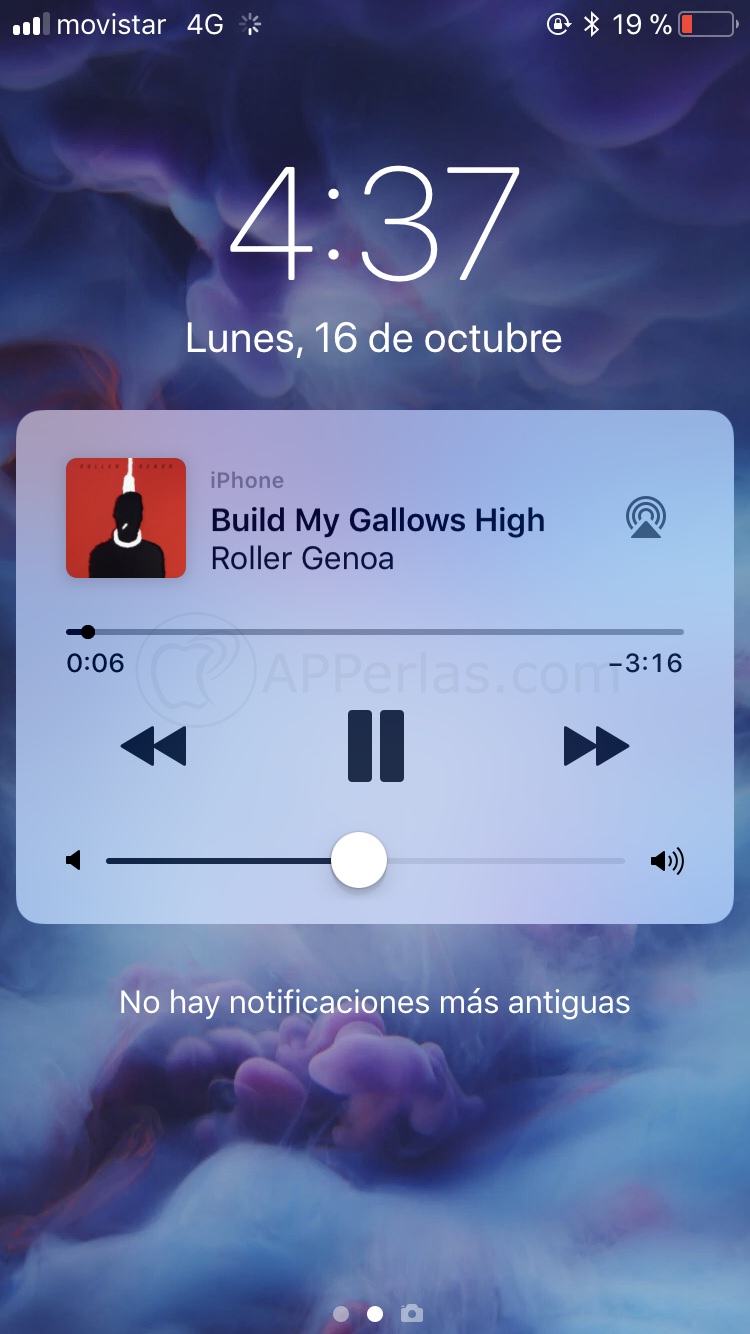Open the album artwork thumbnail
Viewport: 750px width, 1334px height.
126,518
